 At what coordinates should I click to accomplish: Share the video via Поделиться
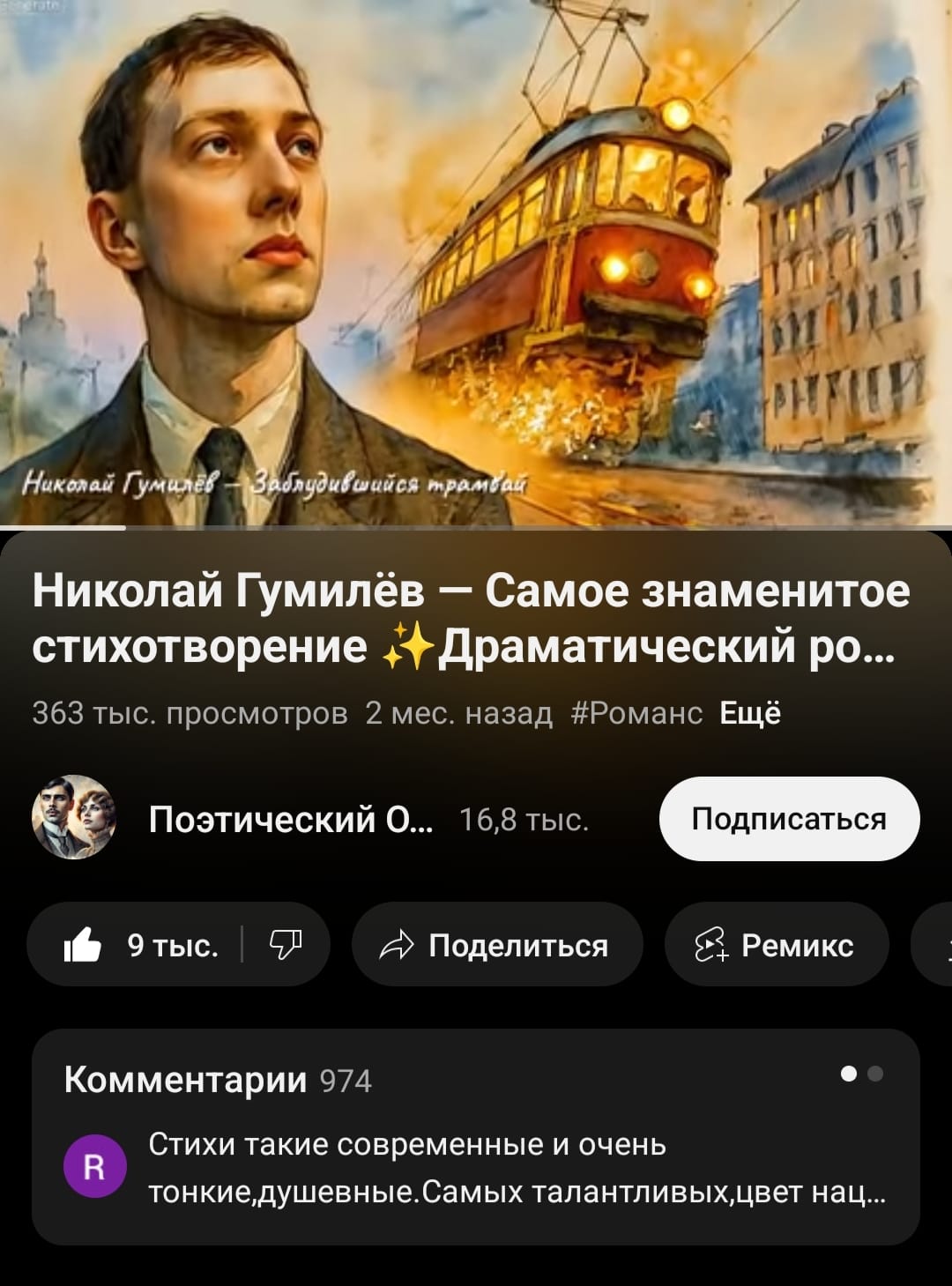(x=496, y=945)
